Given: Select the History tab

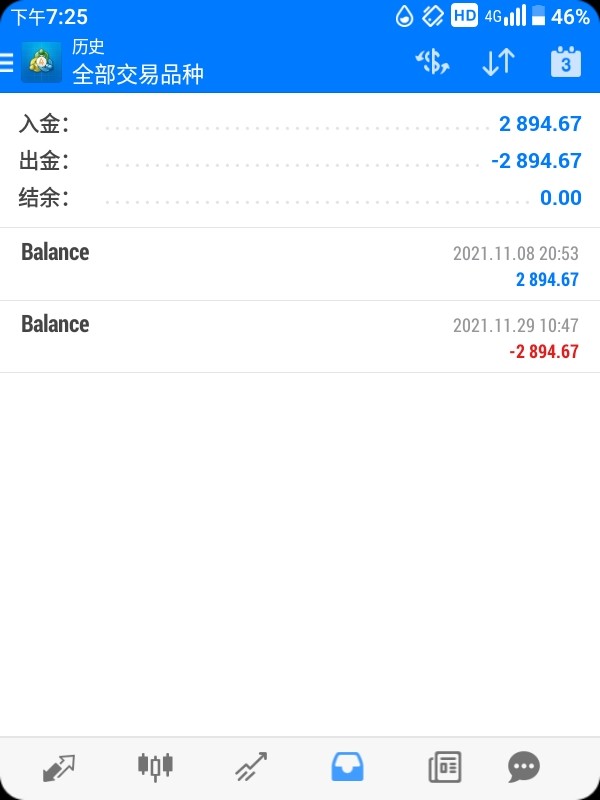Looking at the screenshot, I should click(x=348, y=767).
